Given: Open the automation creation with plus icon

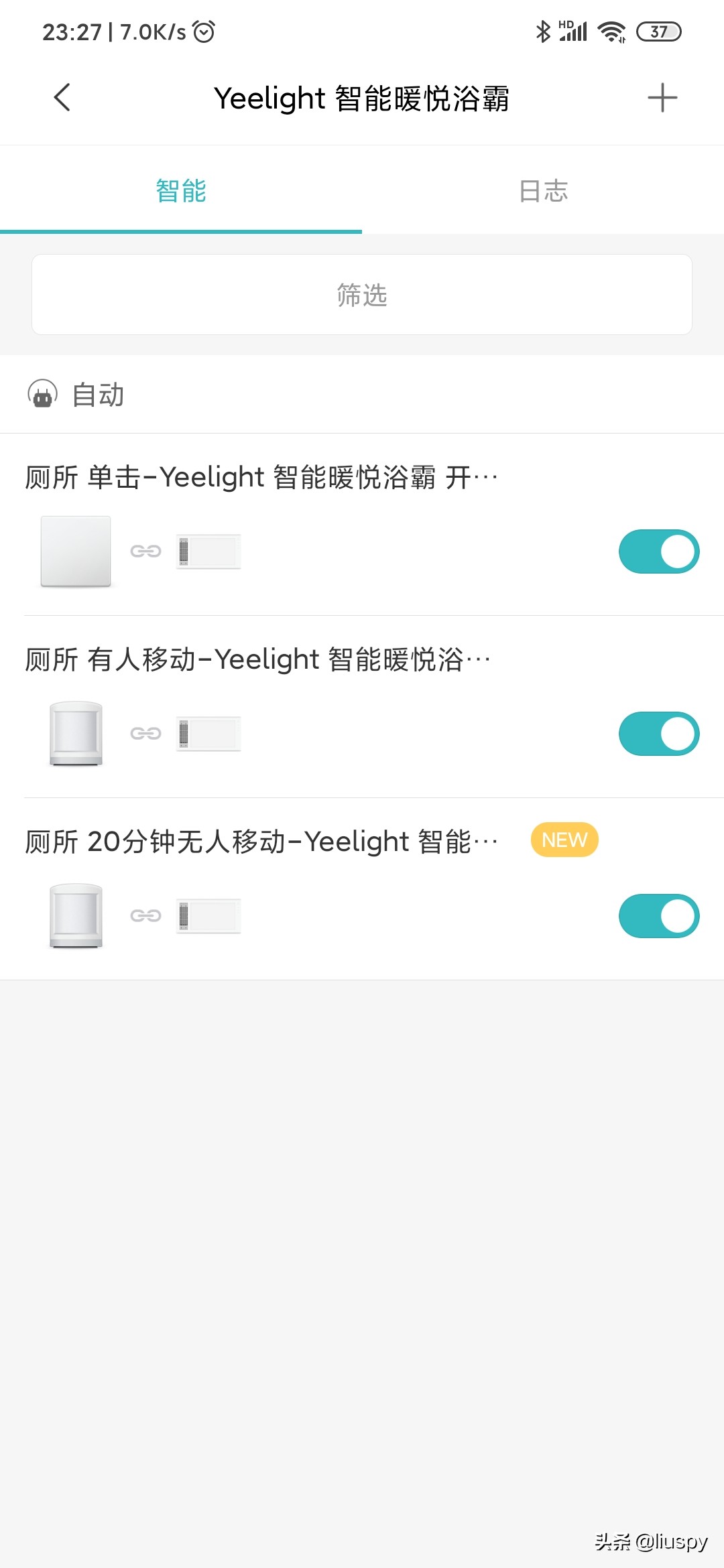Looking at the screenshot, I should click(x=662, y=98).
